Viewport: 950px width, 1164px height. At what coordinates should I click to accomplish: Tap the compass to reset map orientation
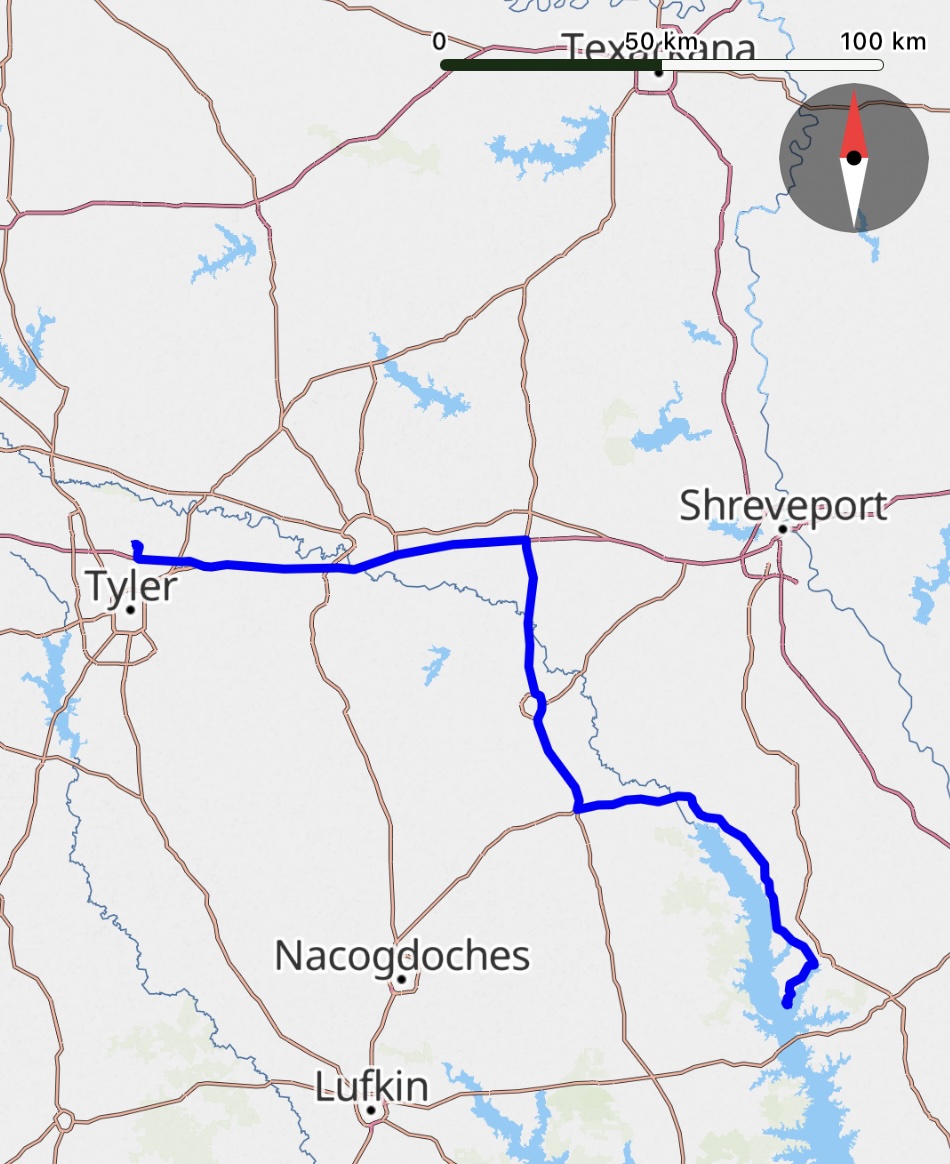pyautogui.click(x=853, y=158)
